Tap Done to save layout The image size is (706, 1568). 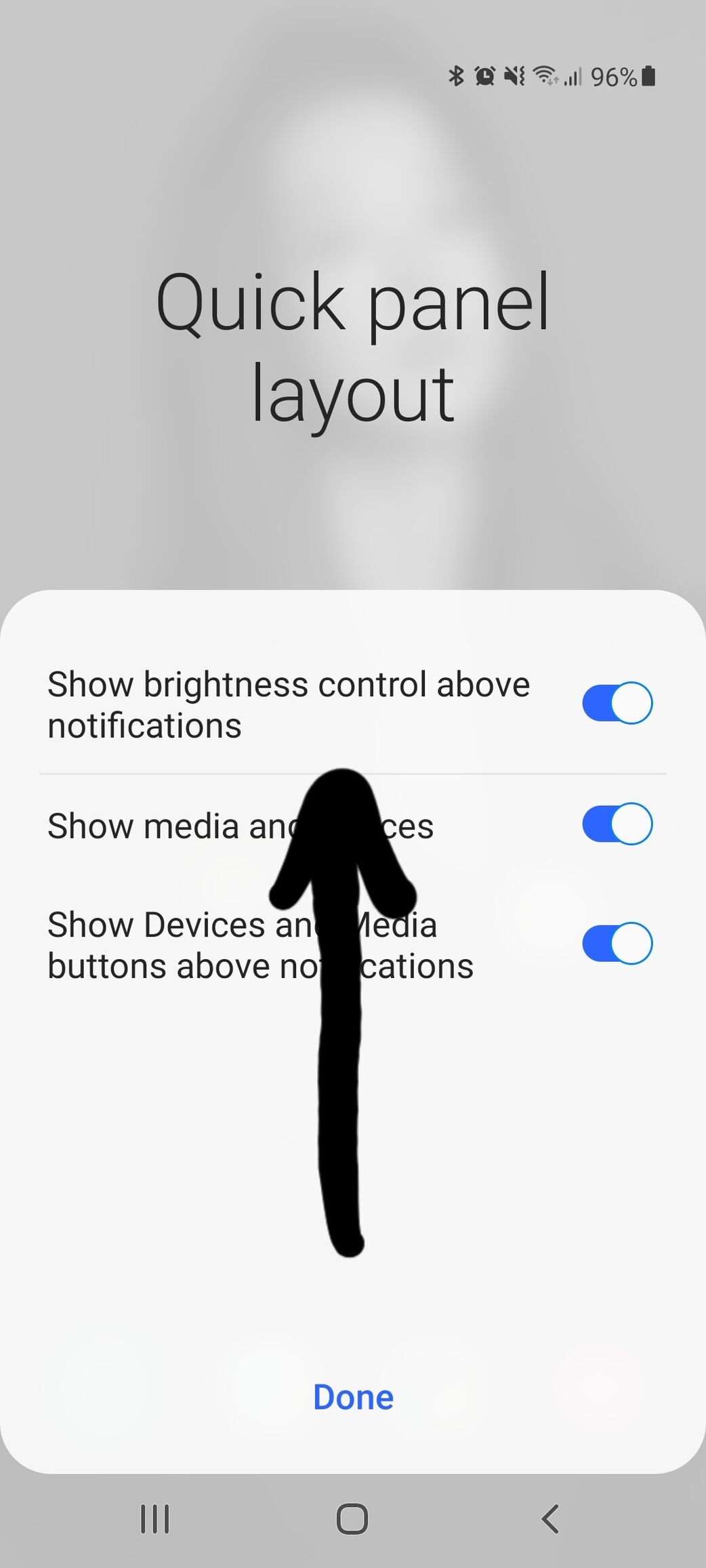tap(353, 1397)
